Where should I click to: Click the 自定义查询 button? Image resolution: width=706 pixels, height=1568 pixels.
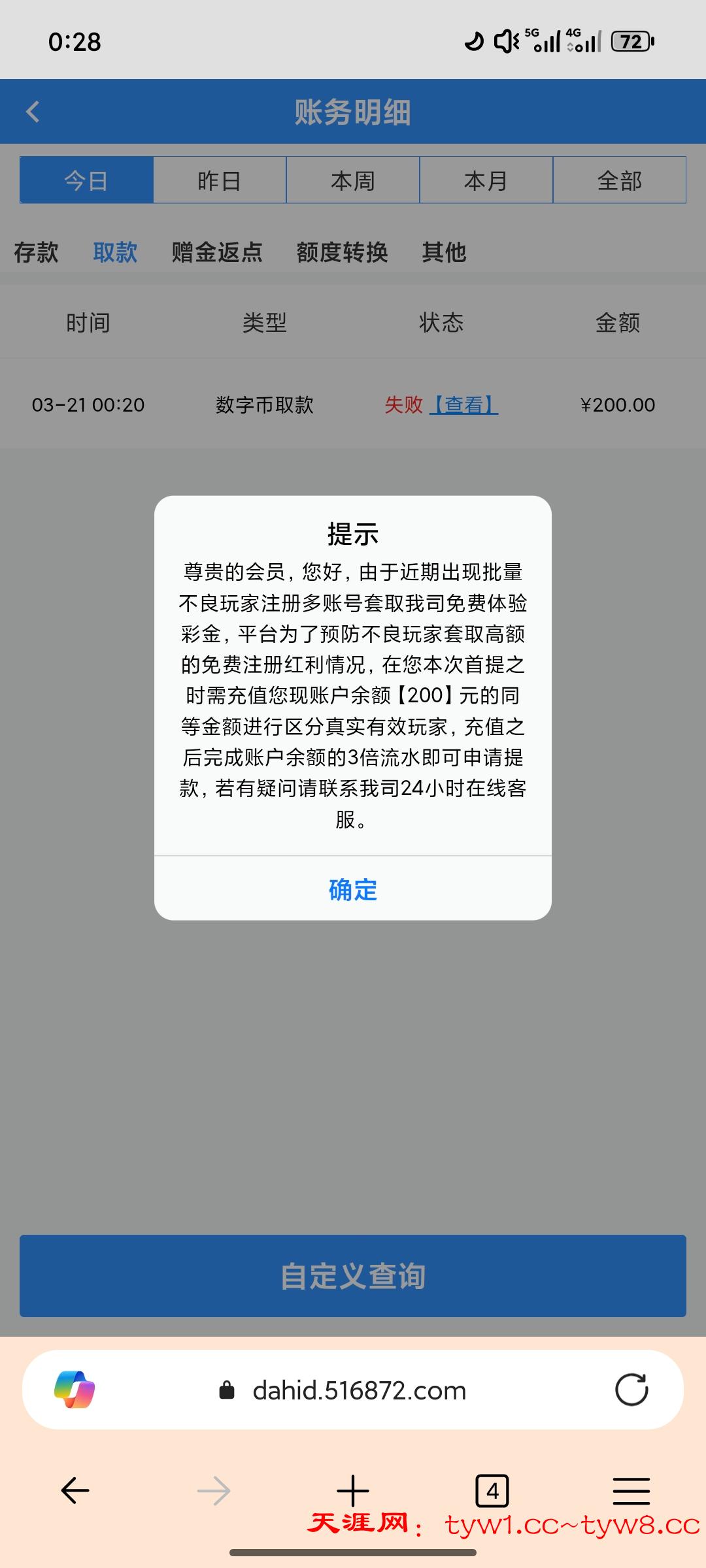click(x=352, y=1275)
